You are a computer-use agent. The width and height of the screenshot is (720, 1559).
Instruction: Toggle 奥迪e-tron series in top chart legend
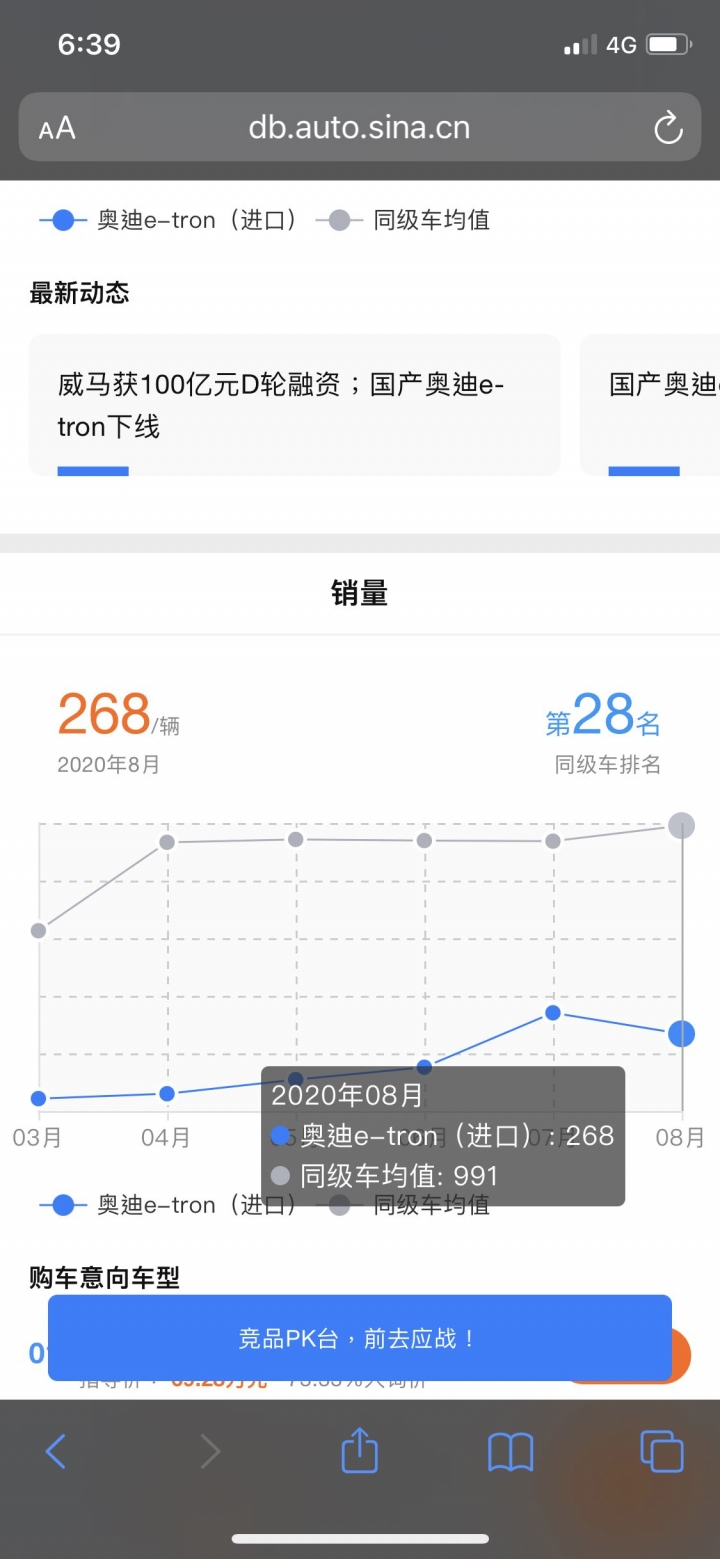click(x=168, y=220)
